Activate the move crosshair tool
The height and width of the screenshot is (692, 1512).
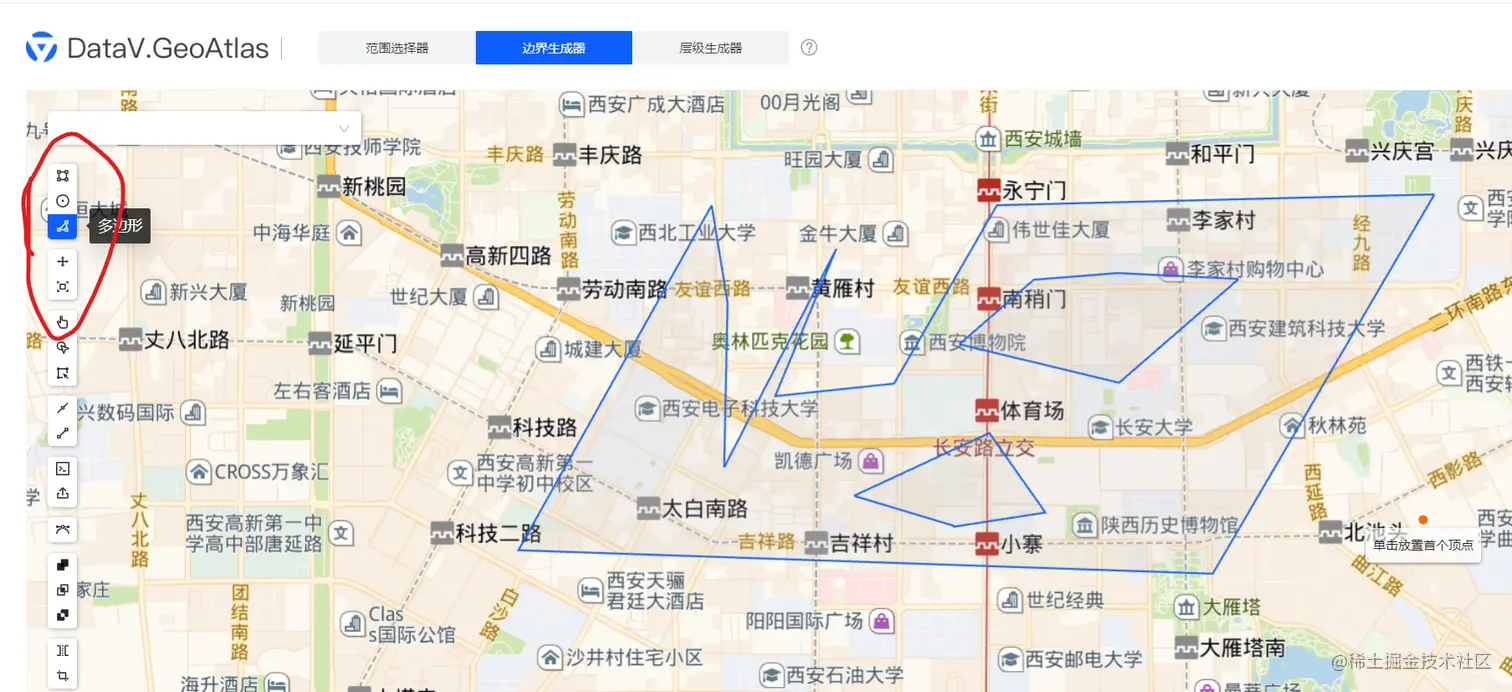pos(63,261)
